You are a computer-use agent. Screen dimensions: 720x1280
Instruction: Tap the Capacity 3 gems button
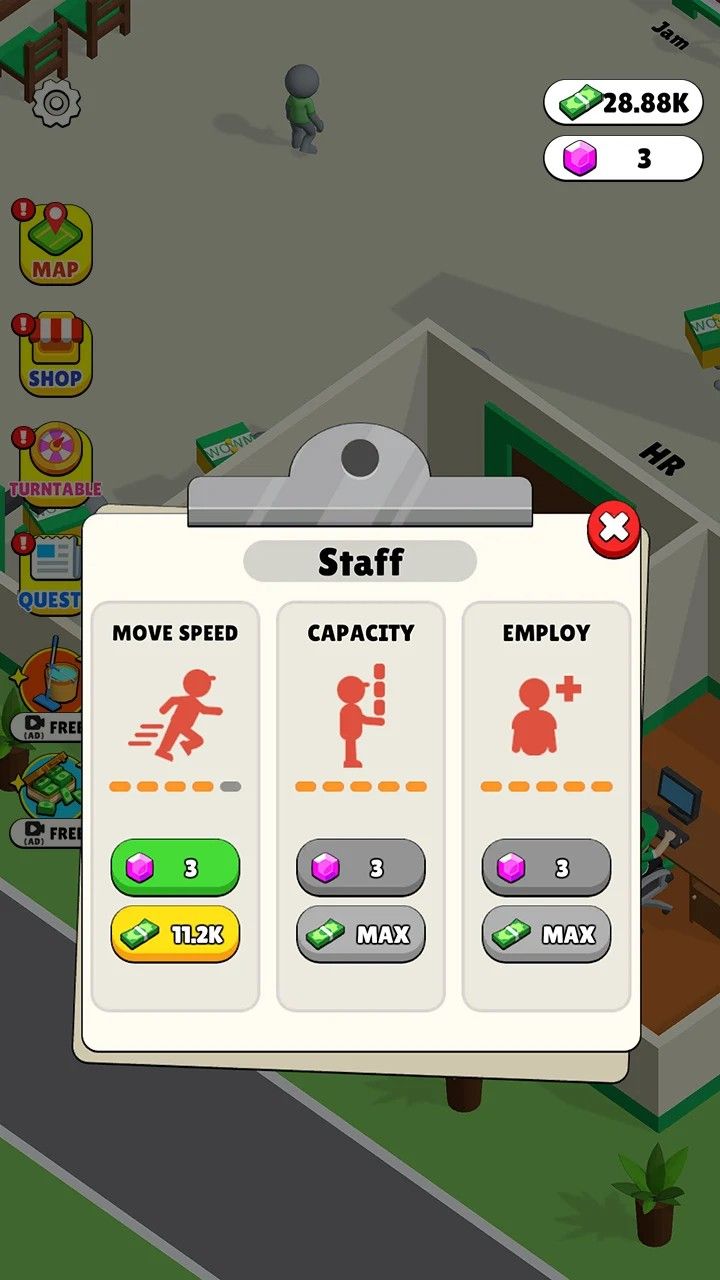(361, 867)
